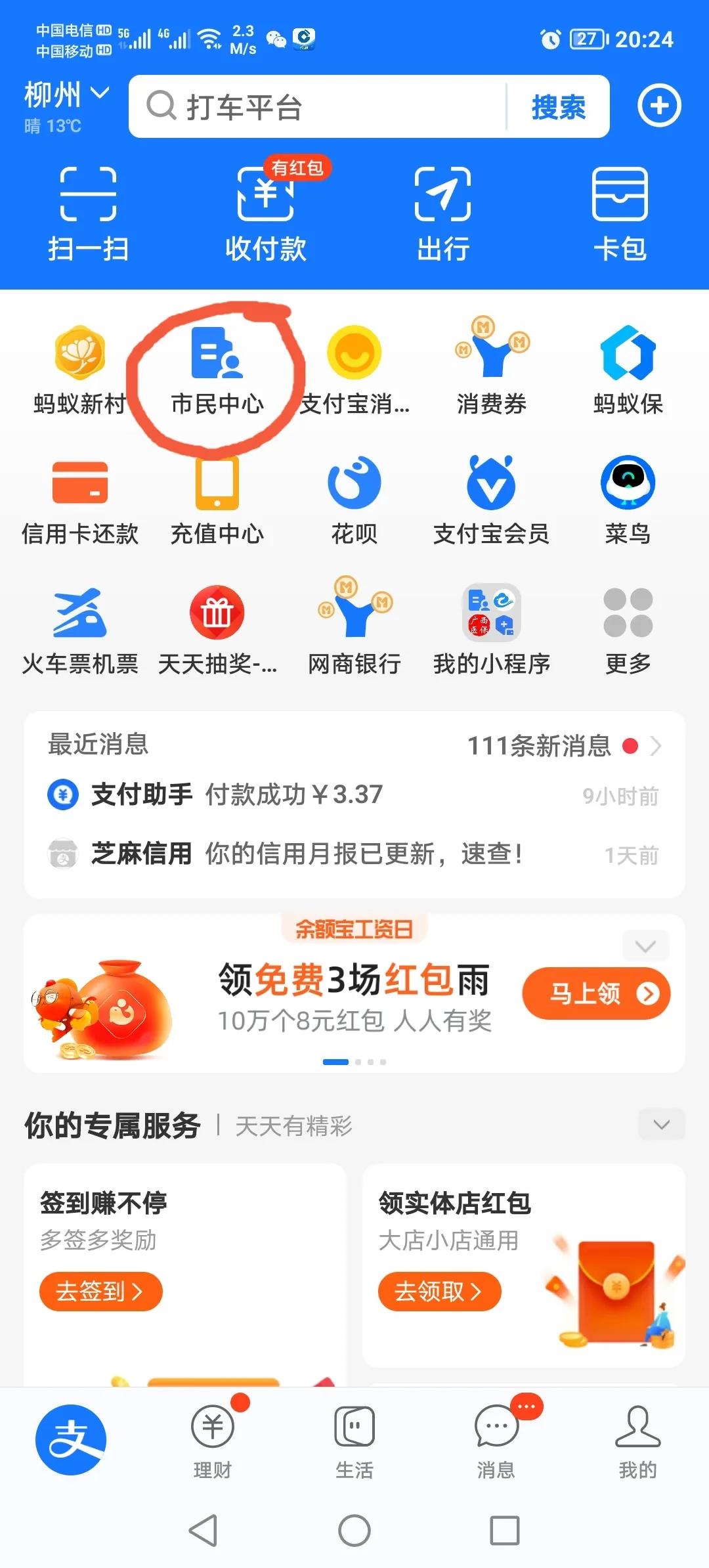
Task: Switch to the 我的 tab
Action: click(x=637, y=1439)
